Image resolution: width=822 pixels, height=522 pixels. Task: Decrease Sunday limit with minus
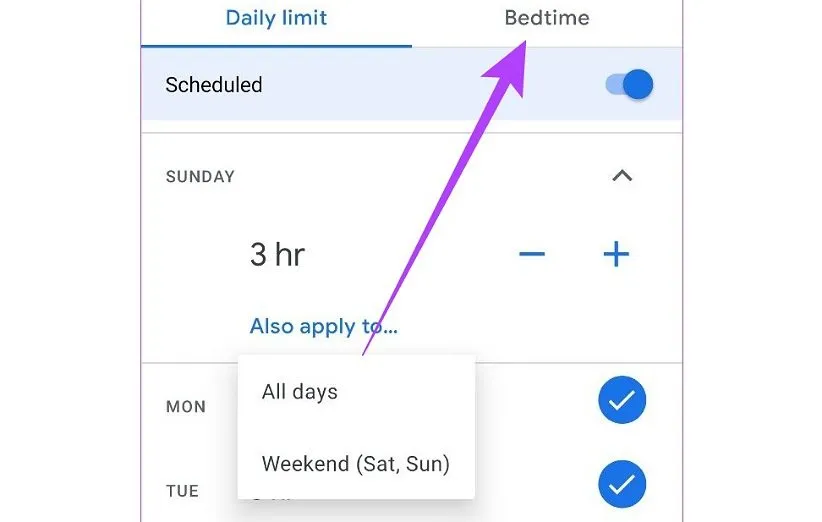click(532, 254)
